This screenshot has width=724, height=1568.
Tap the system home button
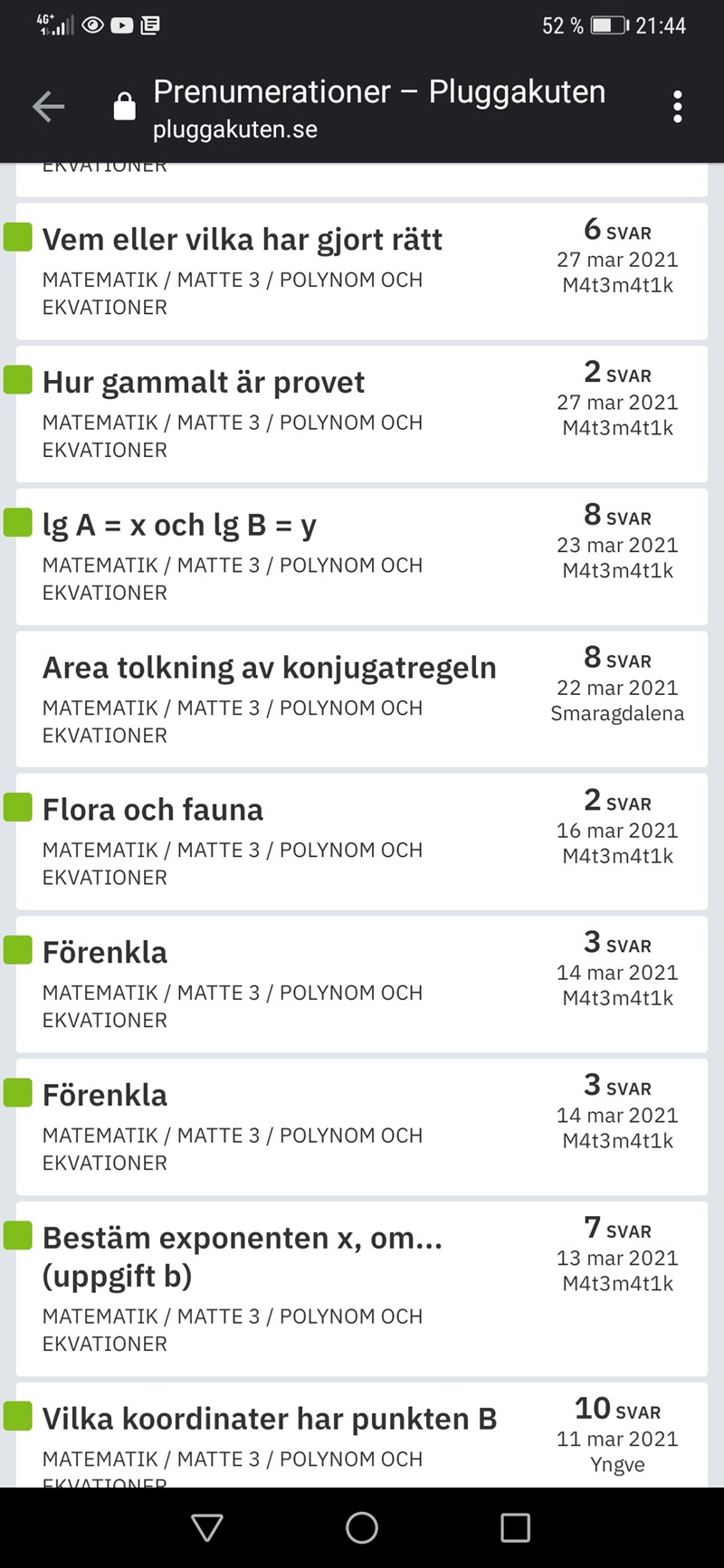coord(362,1527)
